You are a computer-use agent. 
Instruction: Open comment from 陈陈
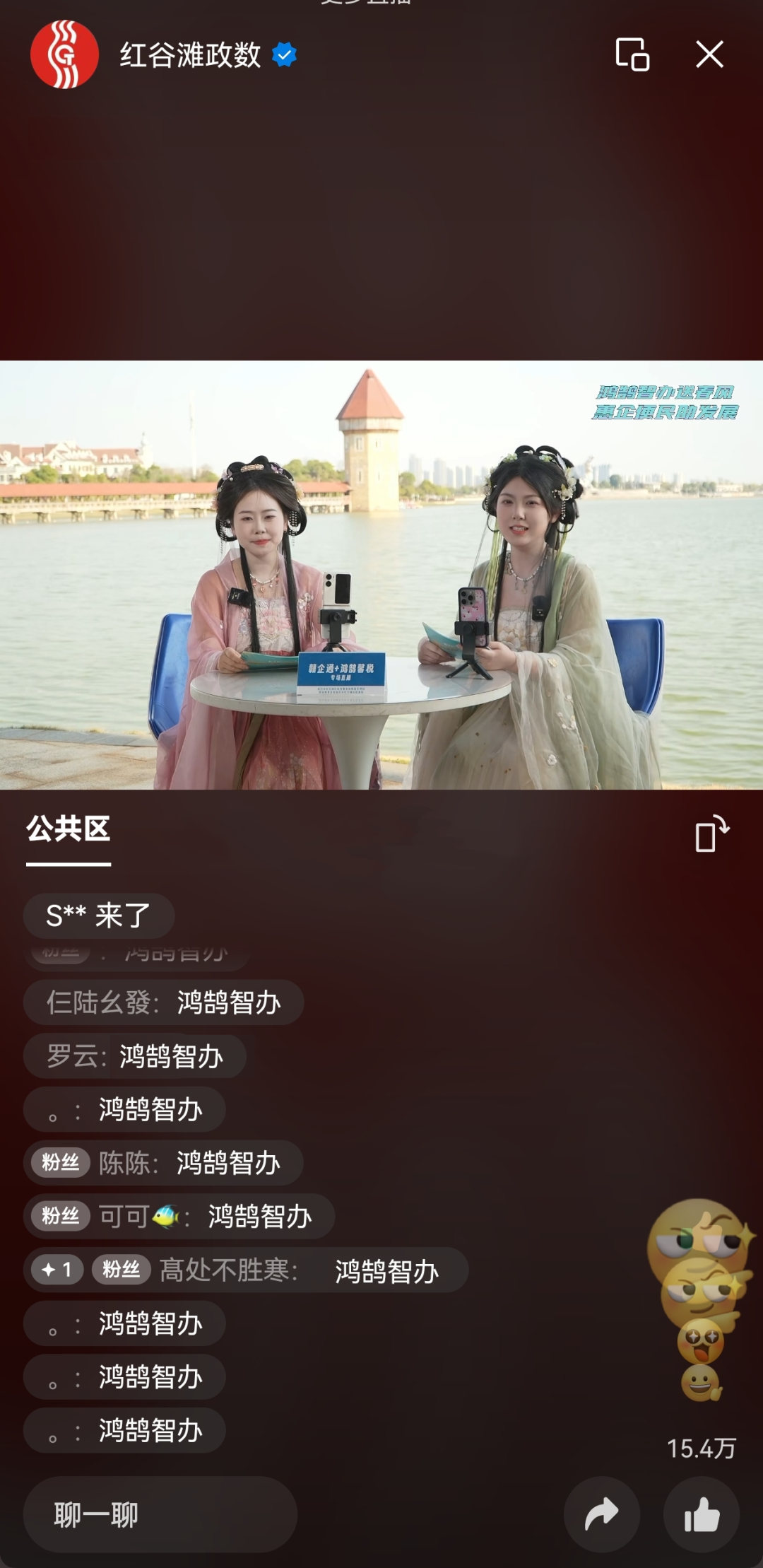pyautogui.click(x=163, y=1163)
